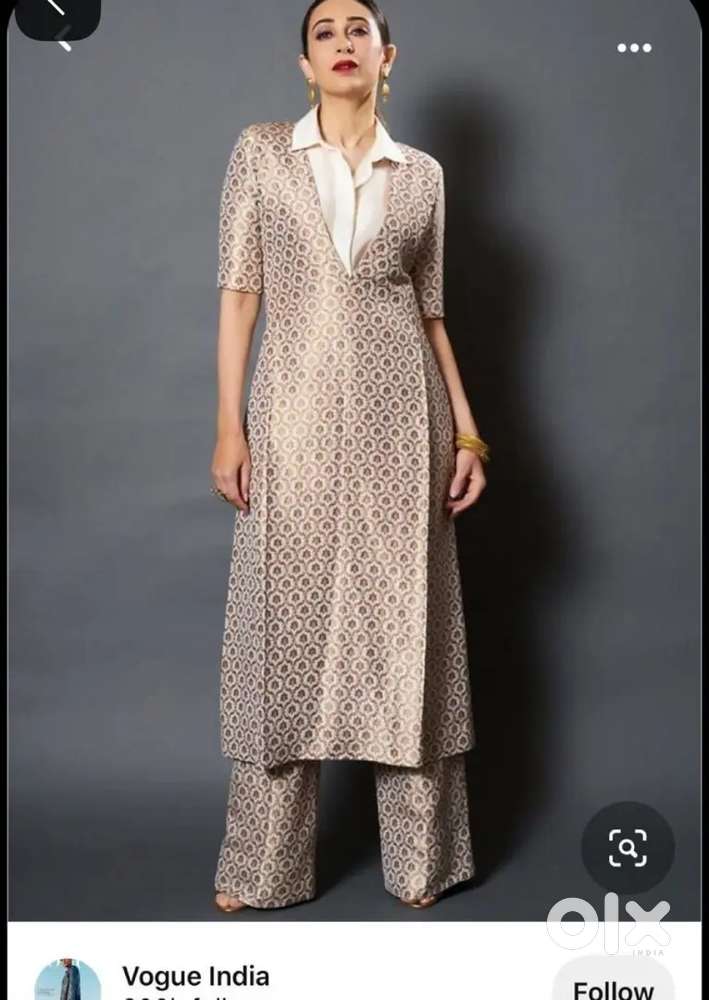The height and width of the screenshot is (1000, 709).
Task: Open the Vogue India profile
Action: pos(195,977)
